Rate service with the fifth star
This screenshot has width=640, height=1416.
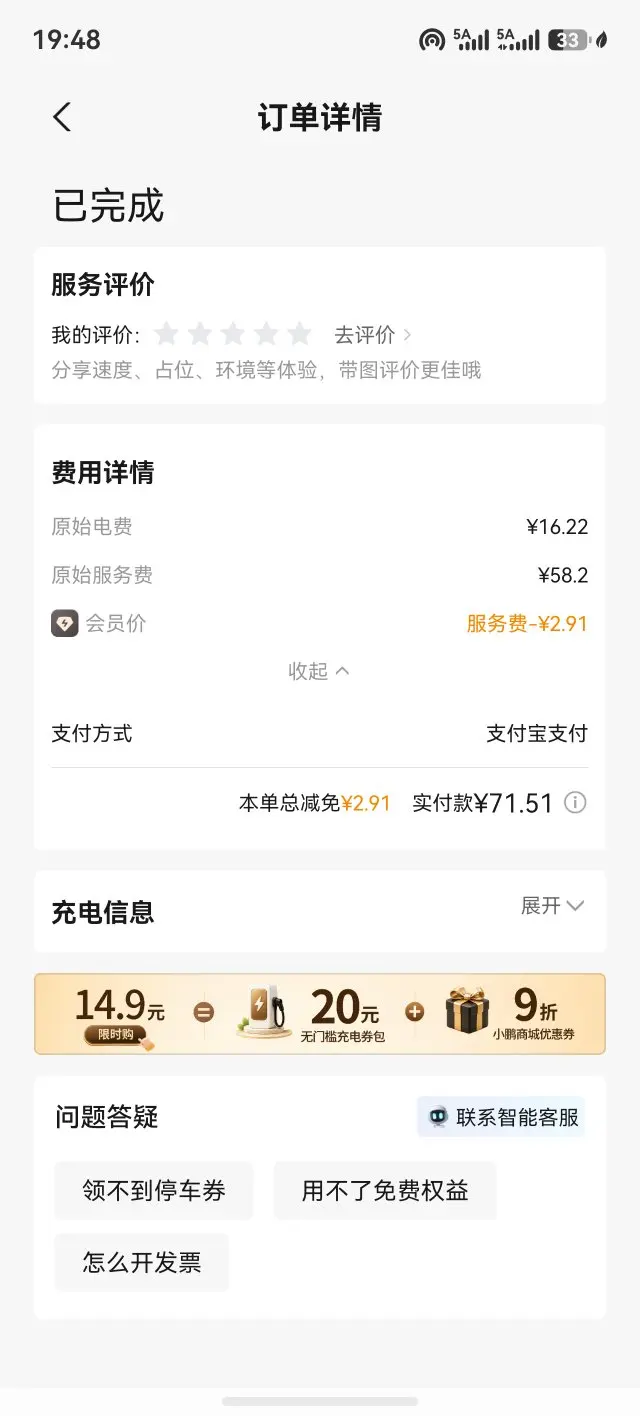(x=299, y=334)
